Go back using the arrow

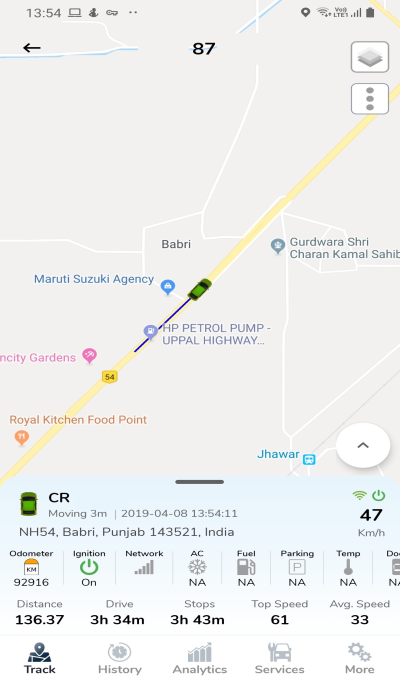click(x=32, y=48)
